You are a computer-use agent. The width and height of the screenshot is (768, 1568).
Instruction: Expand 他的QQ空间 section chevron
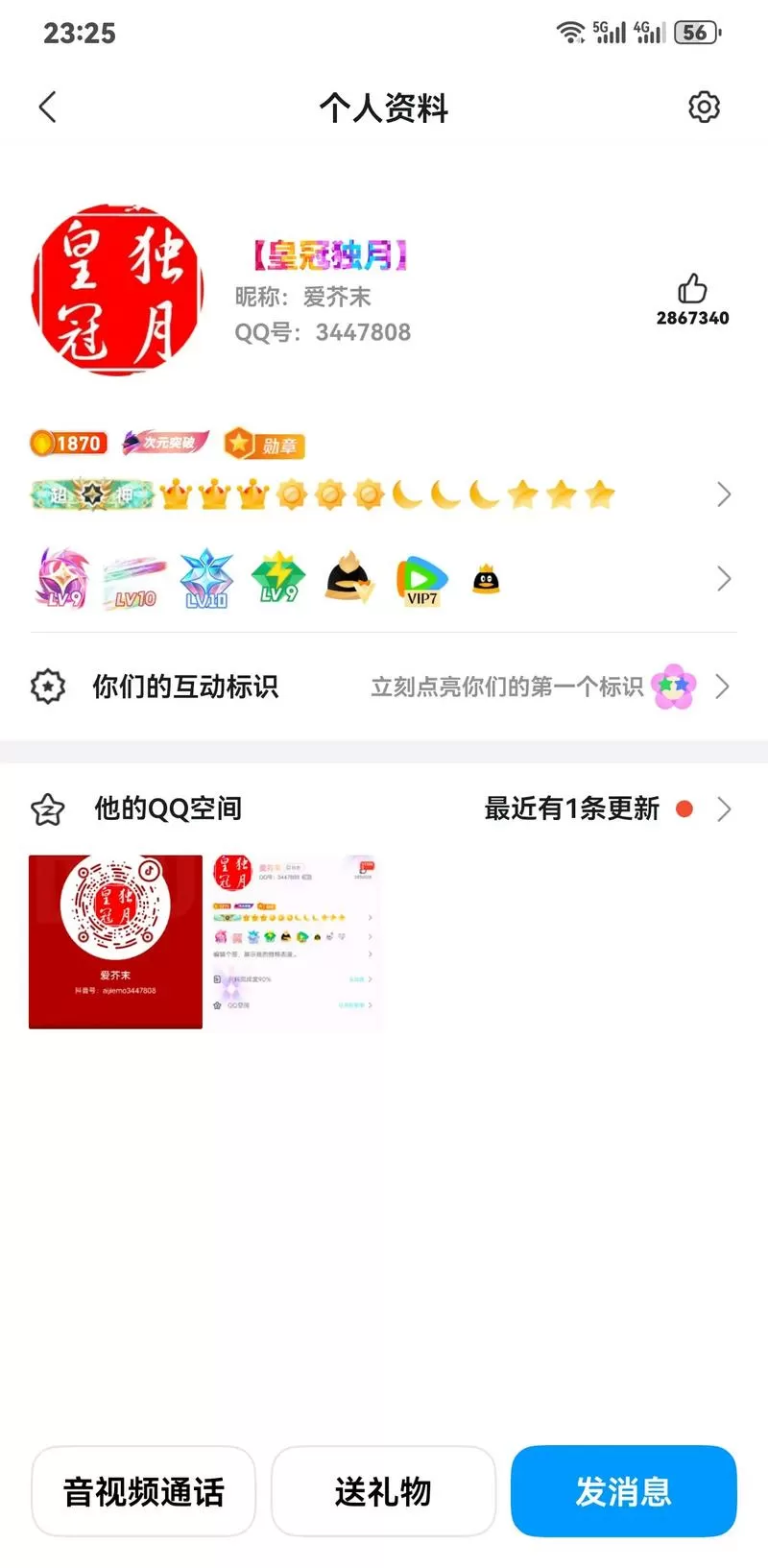click(725, 809)
